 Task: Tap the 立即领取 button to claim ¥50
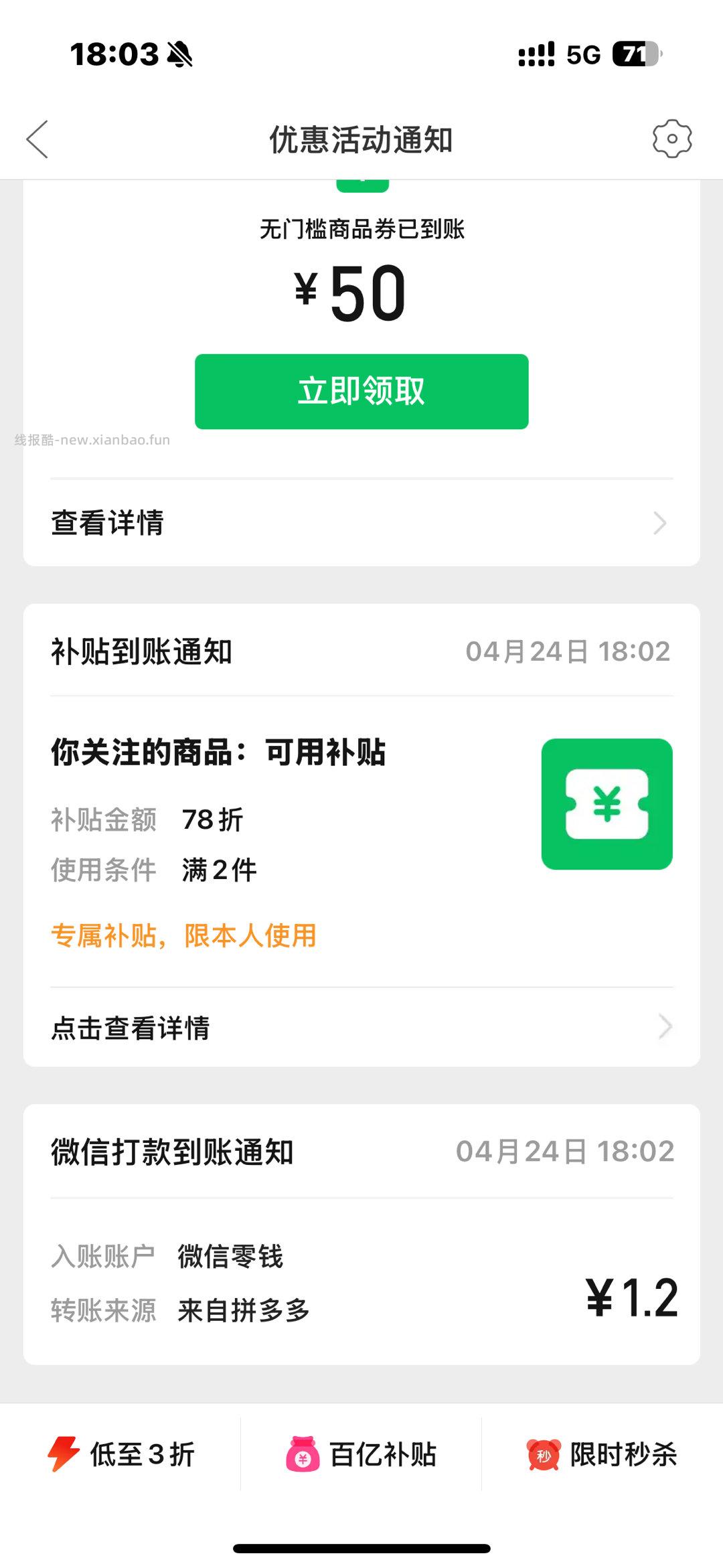point(361,392)
